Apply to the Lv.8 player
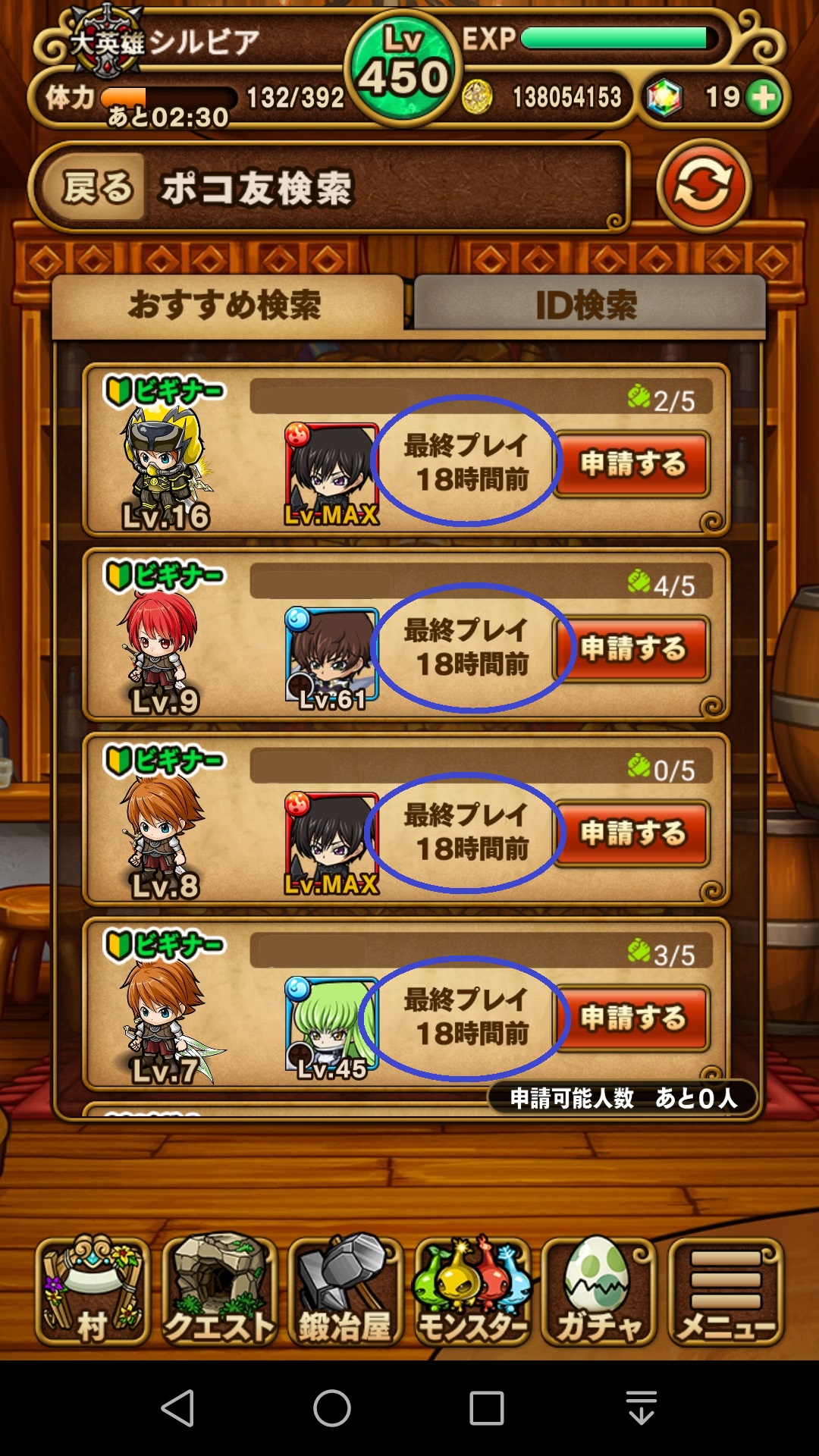This screenshot has height=1456, width=819. pyautogui.click(x=632, y=833)
